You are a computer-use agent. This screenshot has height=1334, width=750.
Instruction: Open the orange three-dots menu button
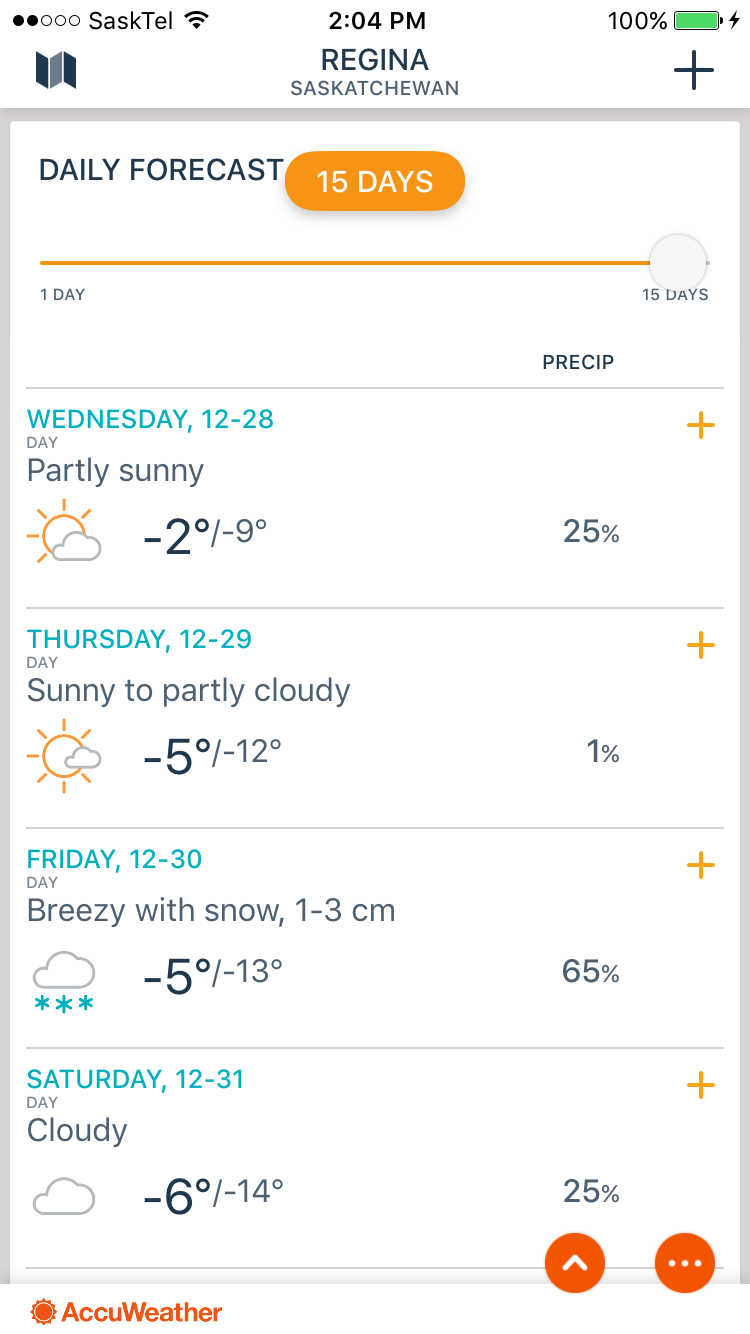[x=685, y=1263]
